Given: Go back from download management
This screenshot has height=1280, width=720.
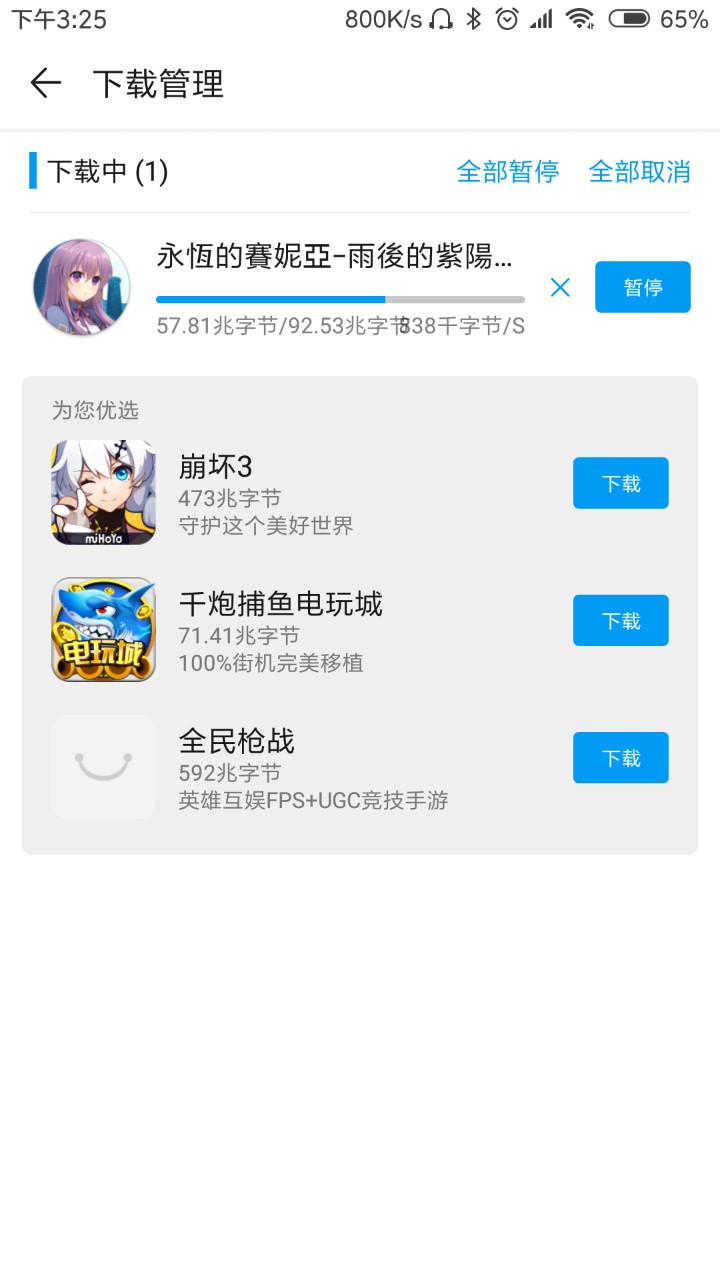Looking at the screenshot, I should click(46, 83).
